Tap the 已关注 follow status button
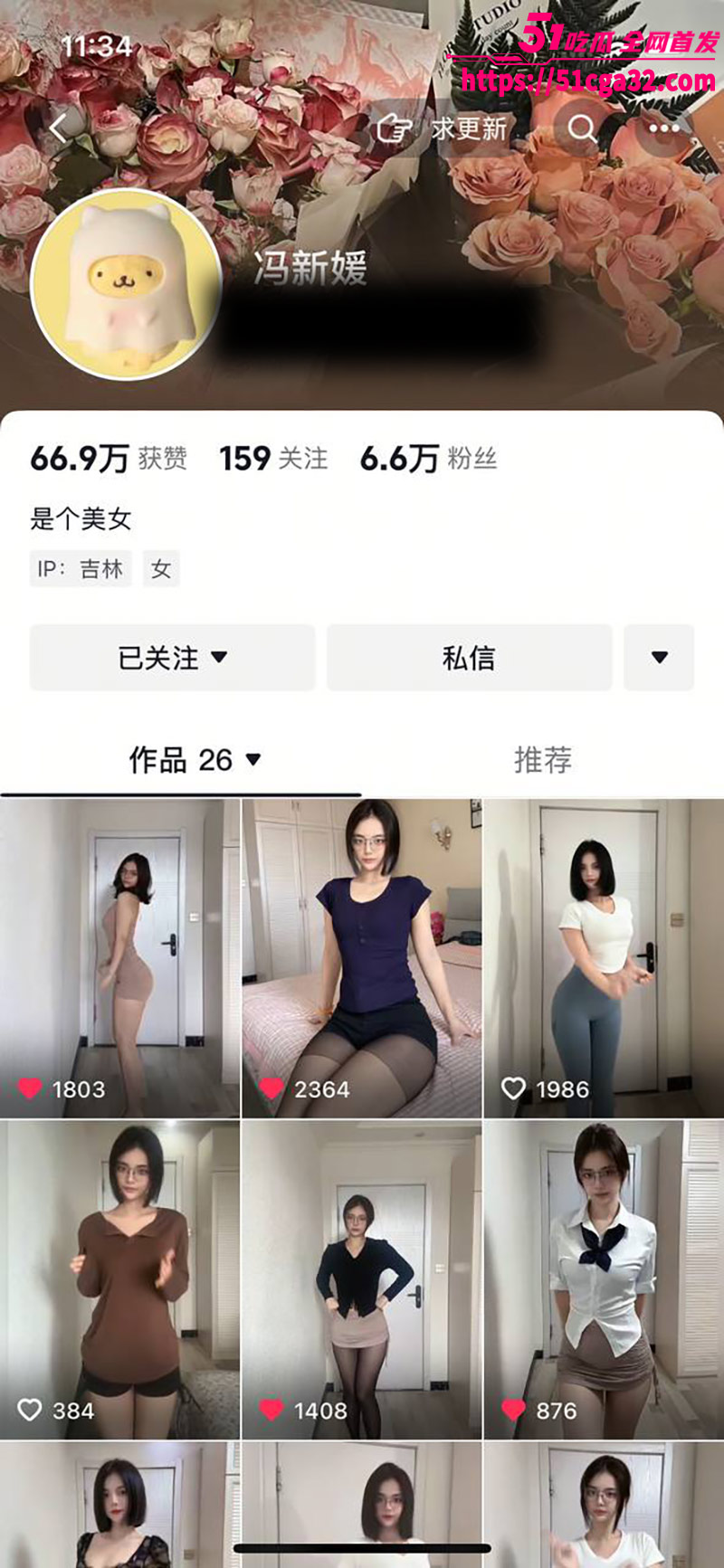Image resolution: width=724 pixels, height=1568 pixels. (x=172, y=658)
